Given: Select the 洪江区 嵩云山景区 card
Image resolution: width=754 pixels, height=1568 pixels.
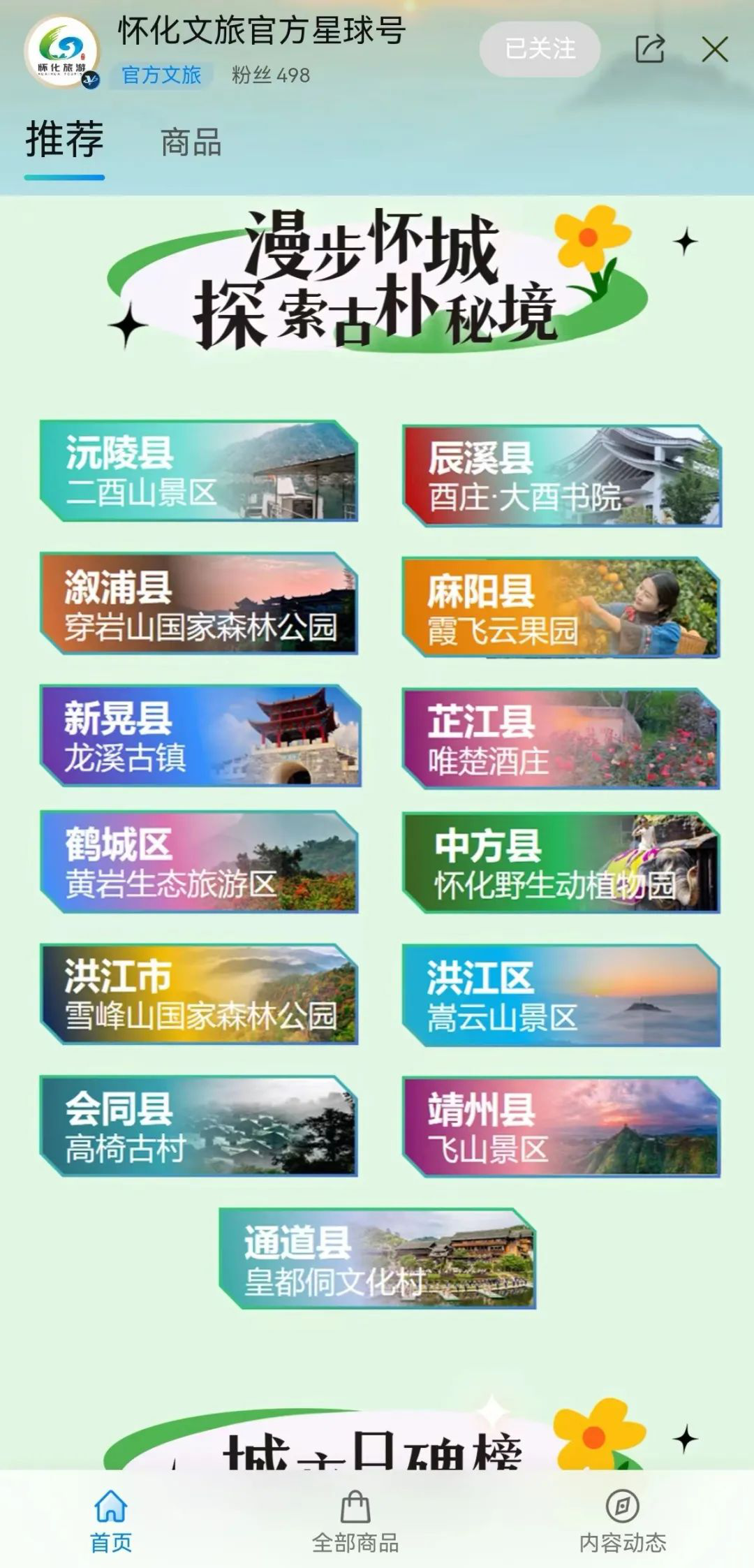Looking at the screenshot, I should [x=561, y=996].
